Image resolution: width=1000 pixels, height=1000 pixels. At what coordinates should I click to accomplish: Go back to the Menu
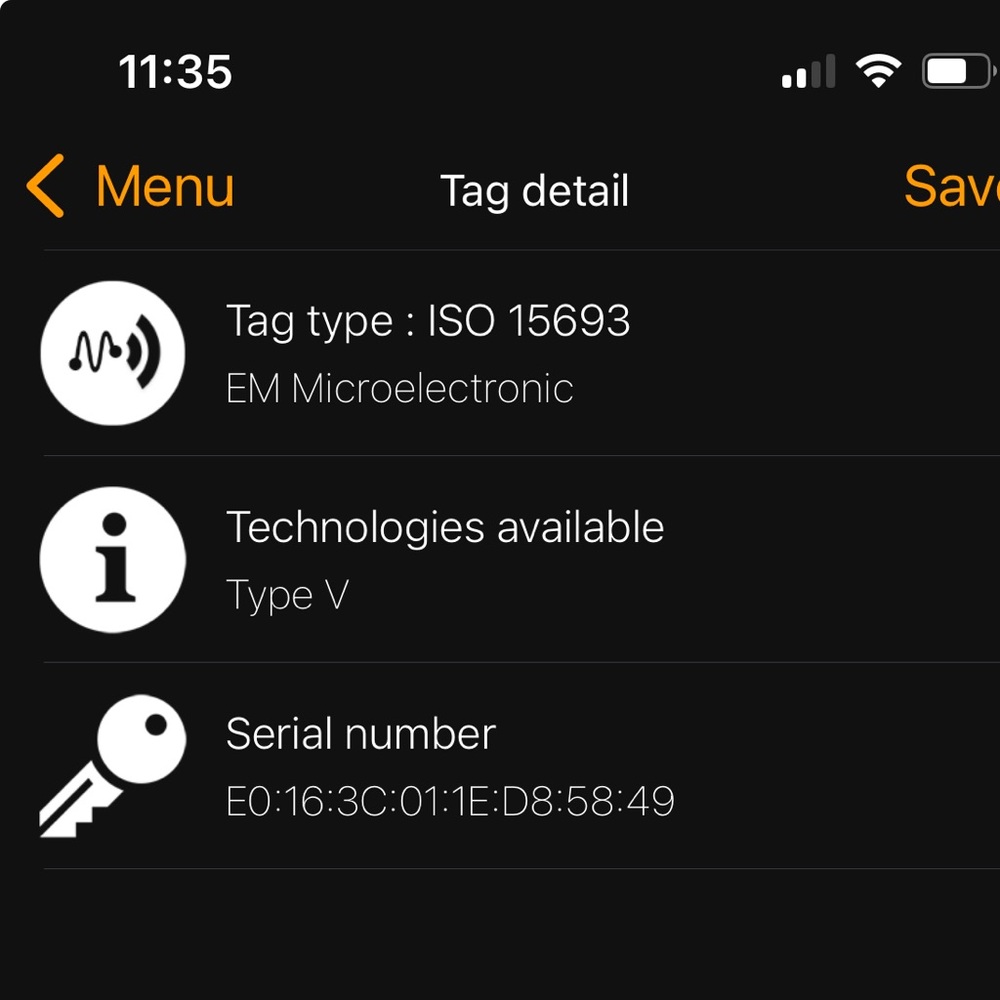(x=131, y=187)
